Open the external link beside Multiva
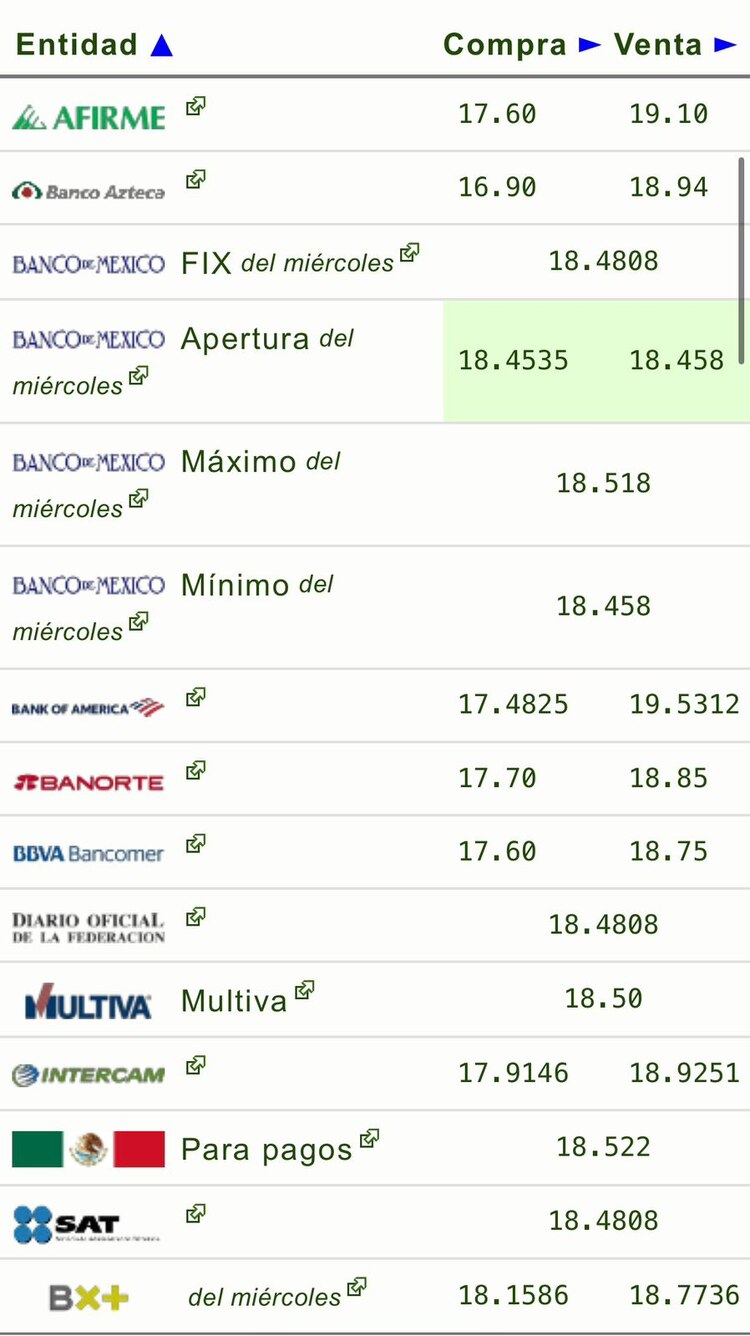The width and height of the screenshot is (750, 1336). [302, 989]
